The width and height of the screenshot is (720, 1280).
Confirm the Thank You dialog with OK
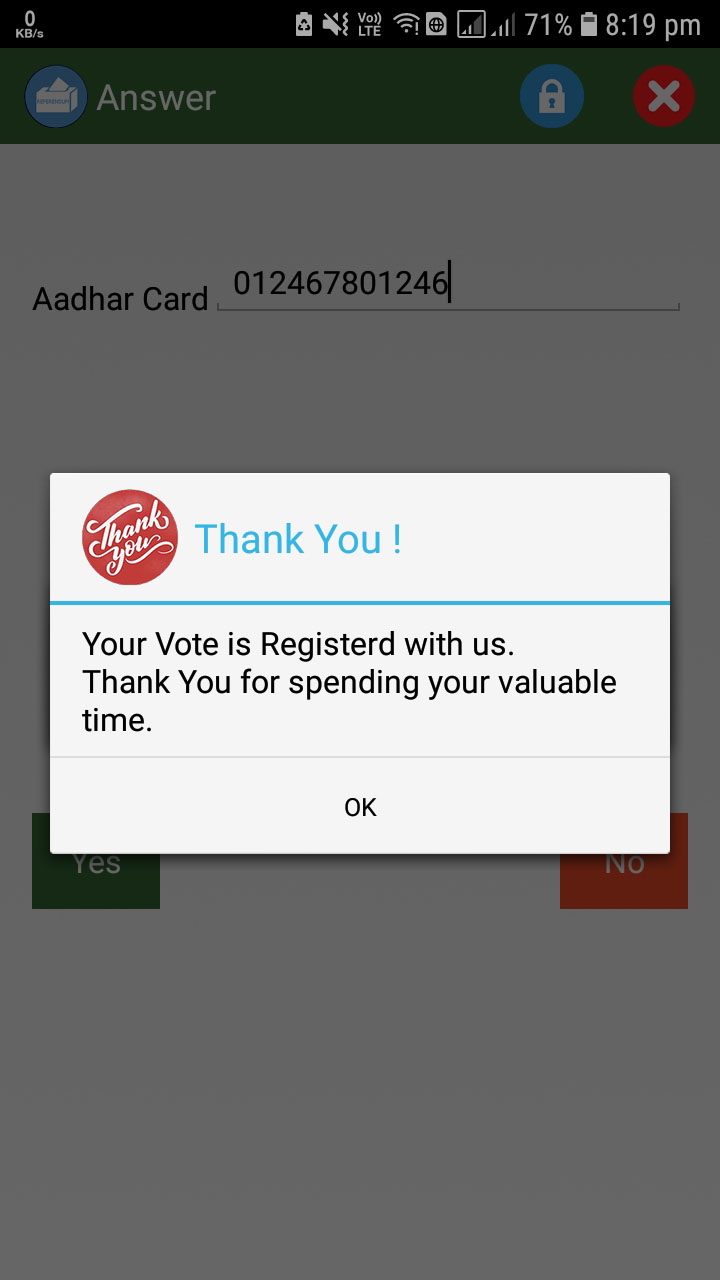coord(360,806)
